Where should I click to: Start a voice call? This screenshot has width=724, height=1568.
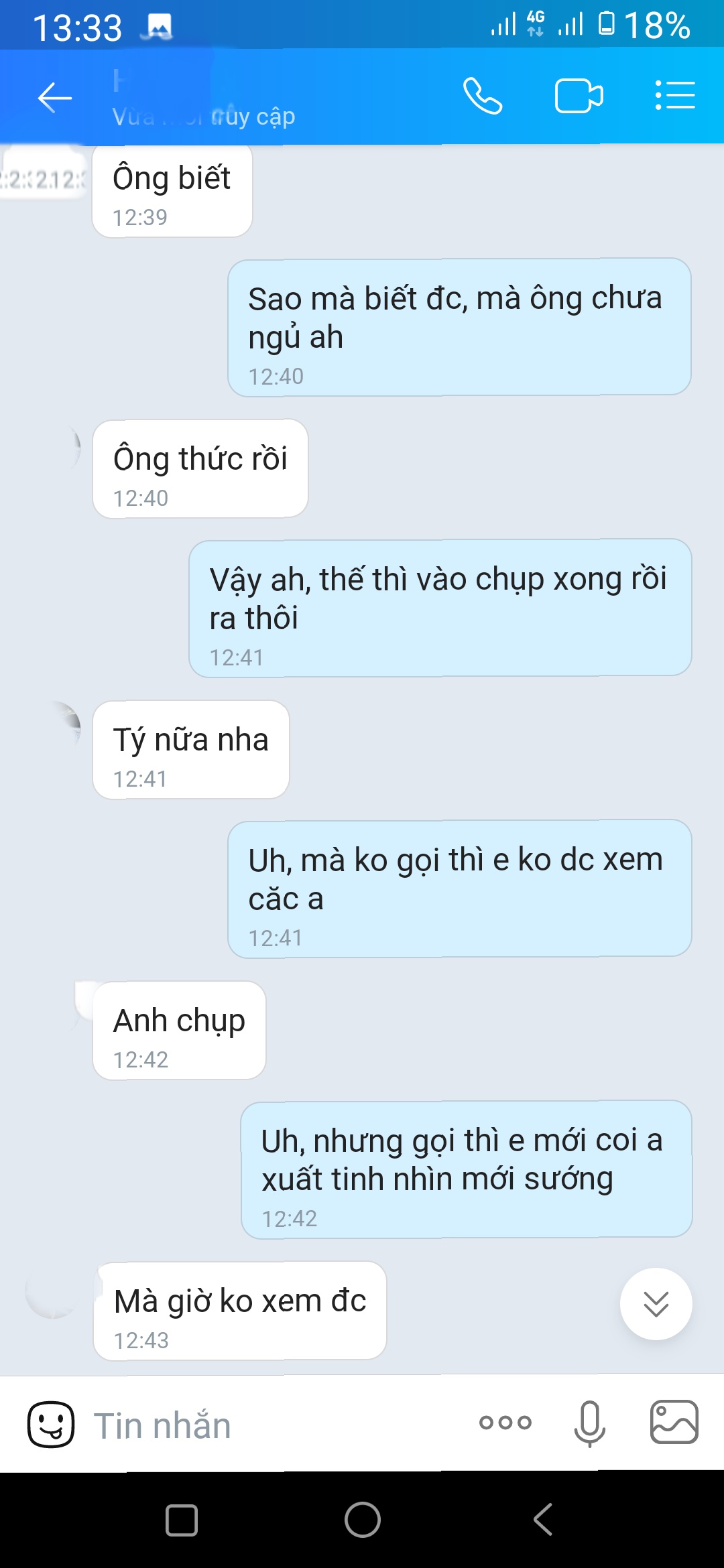[x=483, y=96]
